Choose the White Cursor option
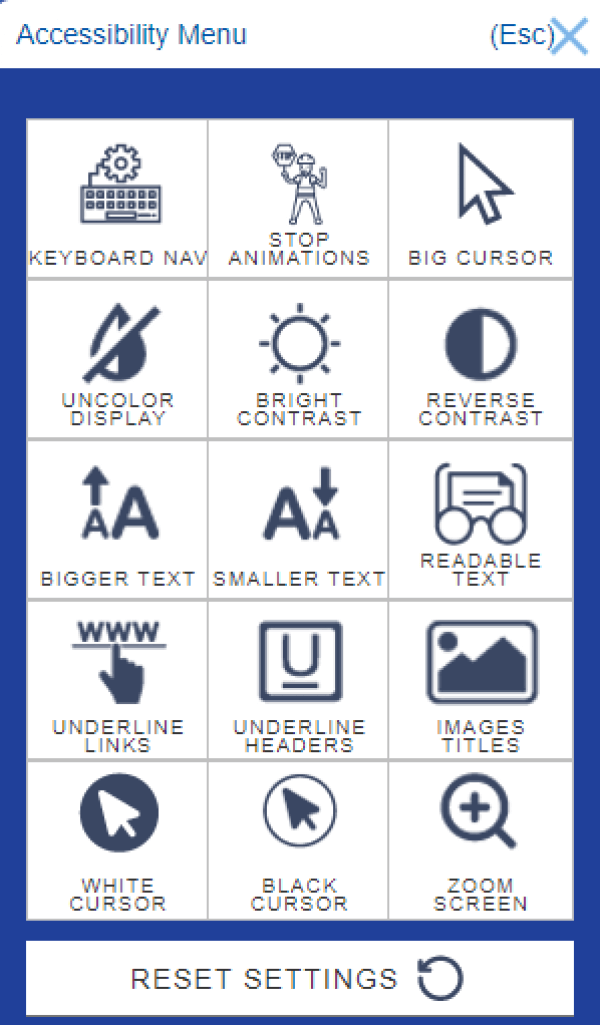This screenshot has width=600, height=1025. pyautogui.click(x=118, y=841)
